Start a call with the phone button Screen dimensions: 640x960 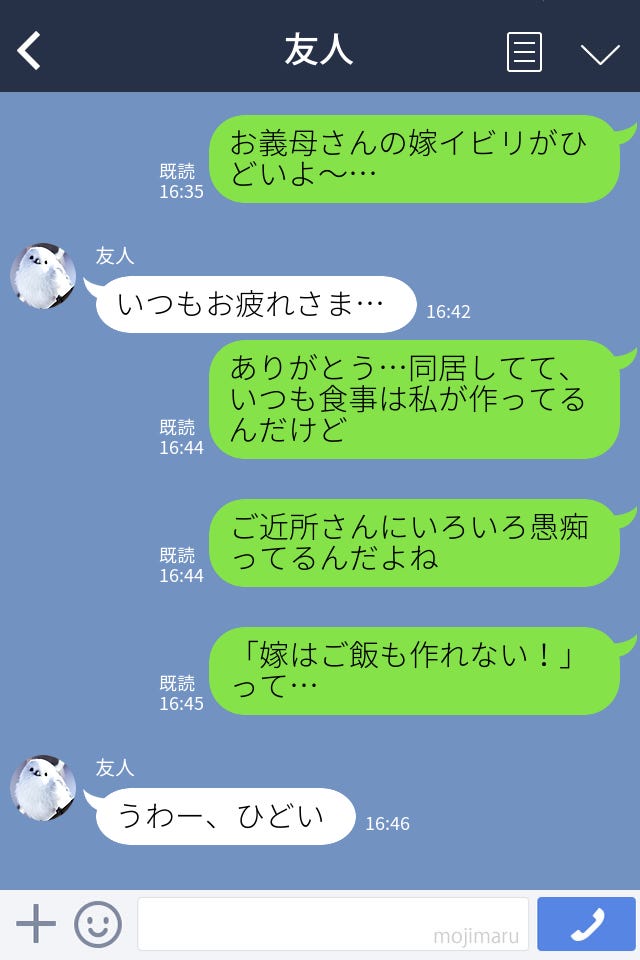[x=586, y=923]
